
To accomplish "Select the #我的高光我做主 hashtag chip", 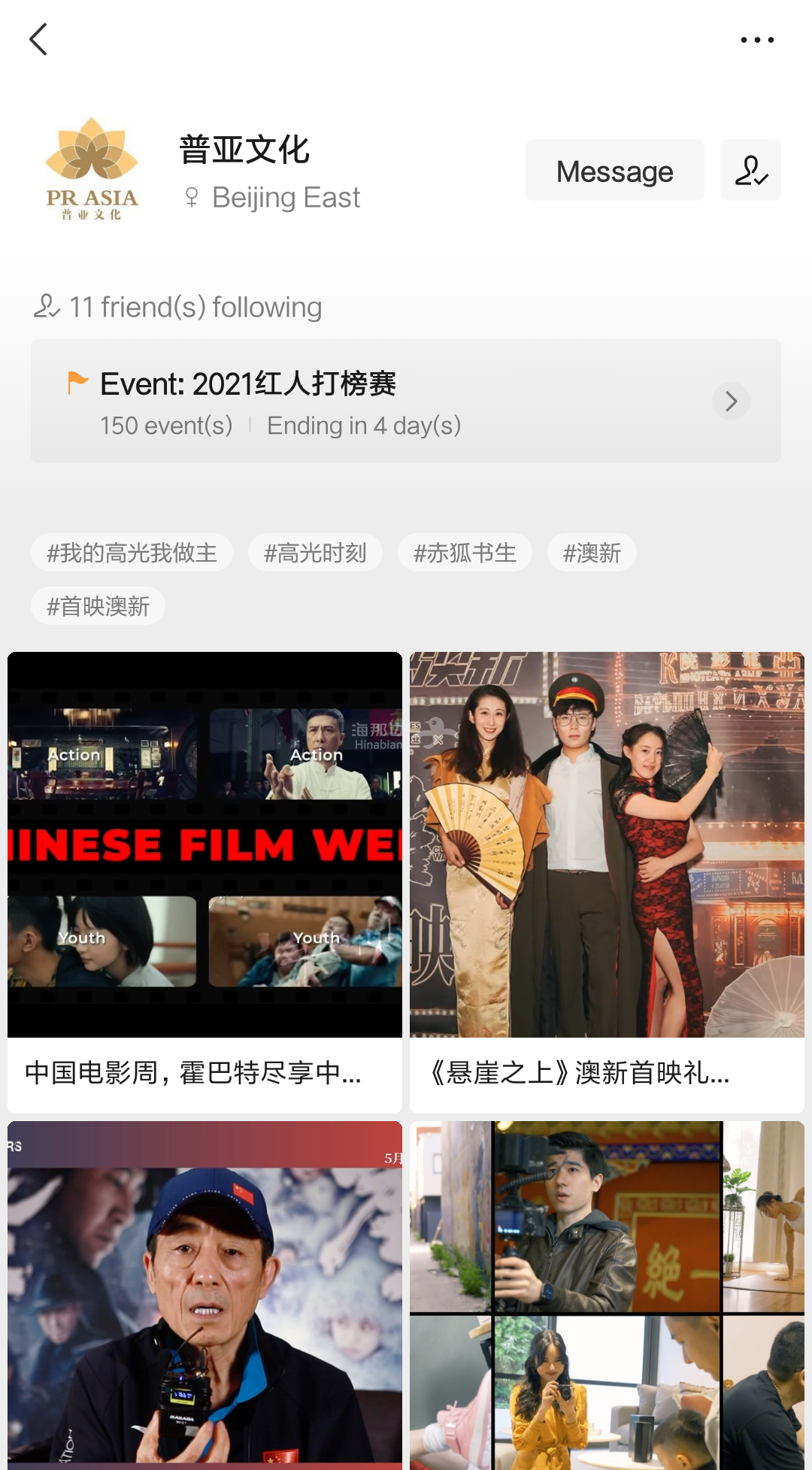I will pos(132,553).
